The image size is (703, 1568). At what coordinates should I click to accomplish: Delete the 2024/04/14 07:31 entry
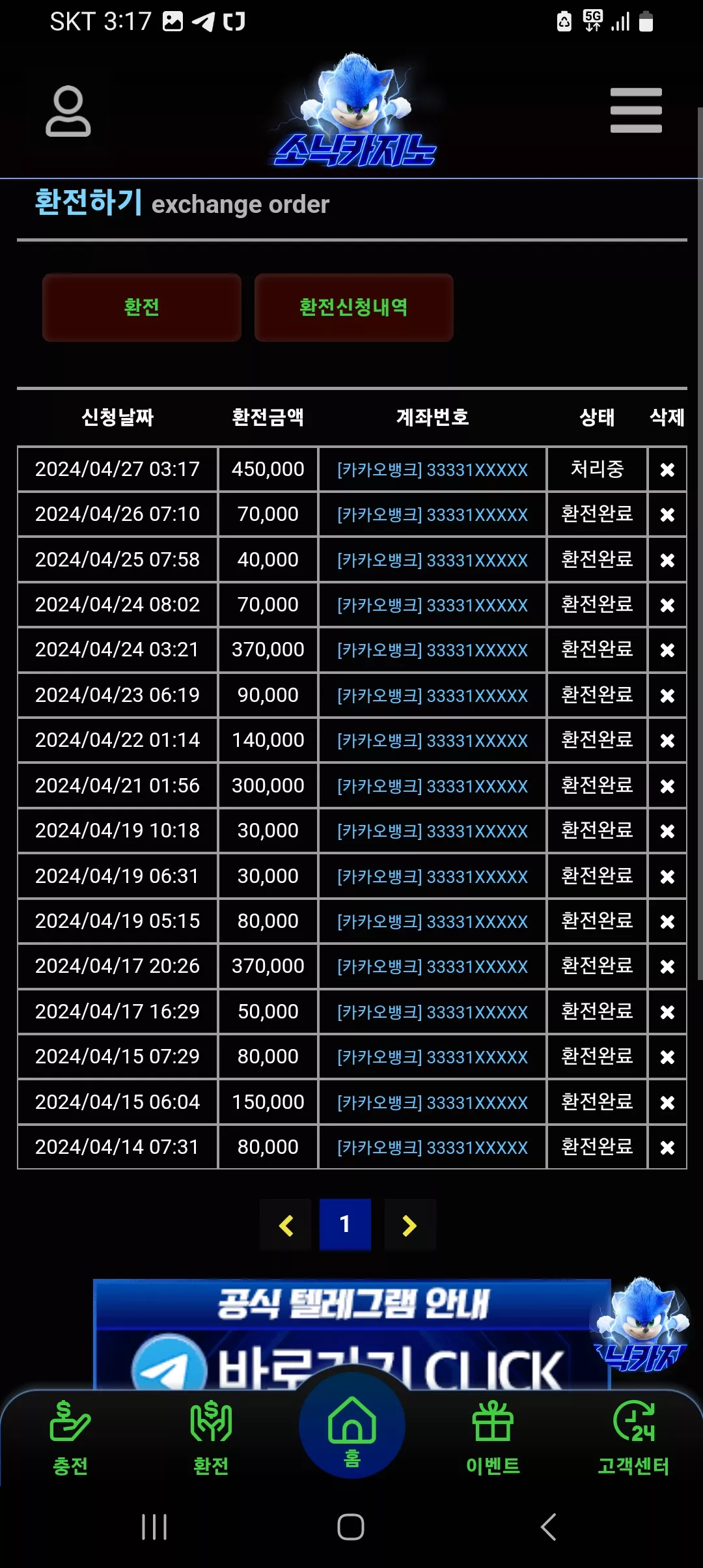point(667,1147)
